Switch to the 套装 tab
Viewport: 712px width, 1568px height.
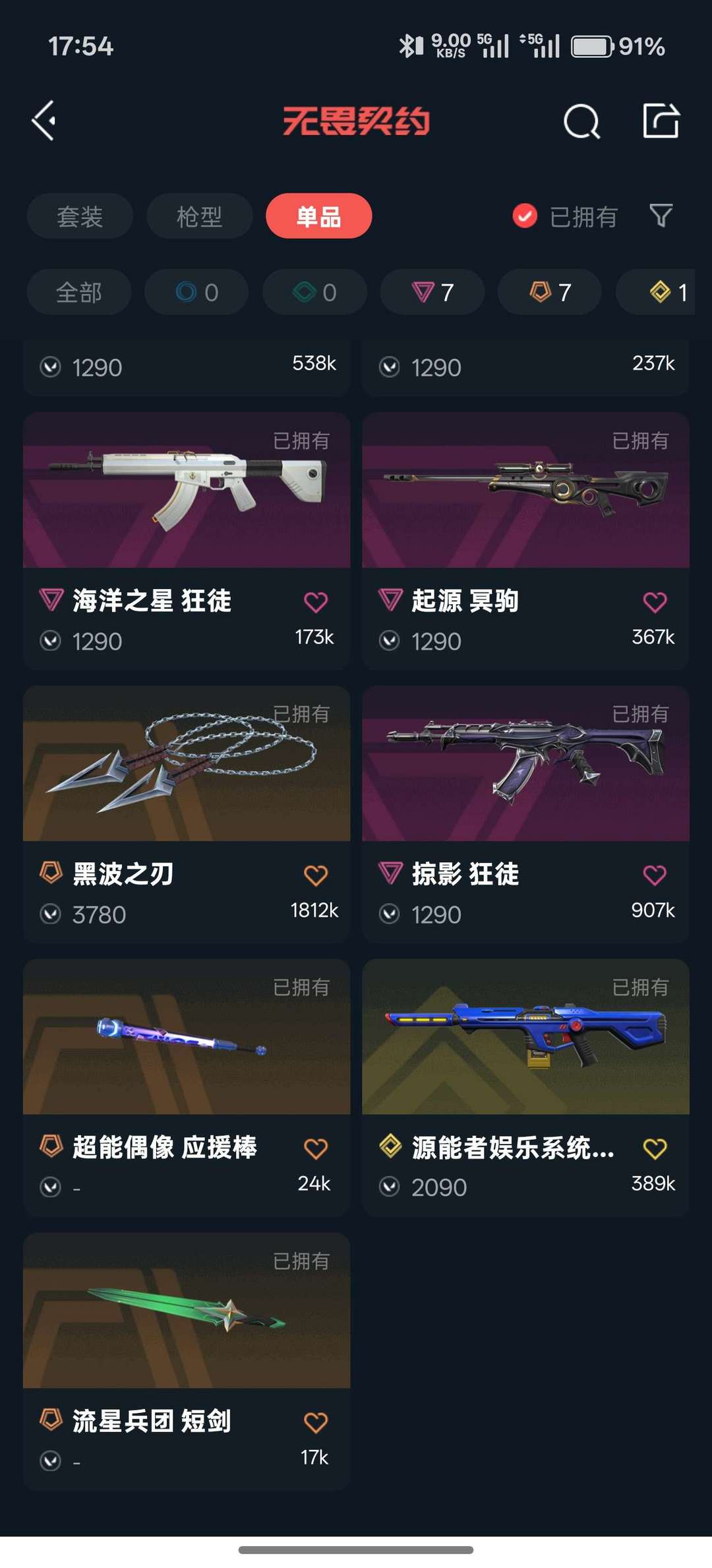[x=79, y=216]
